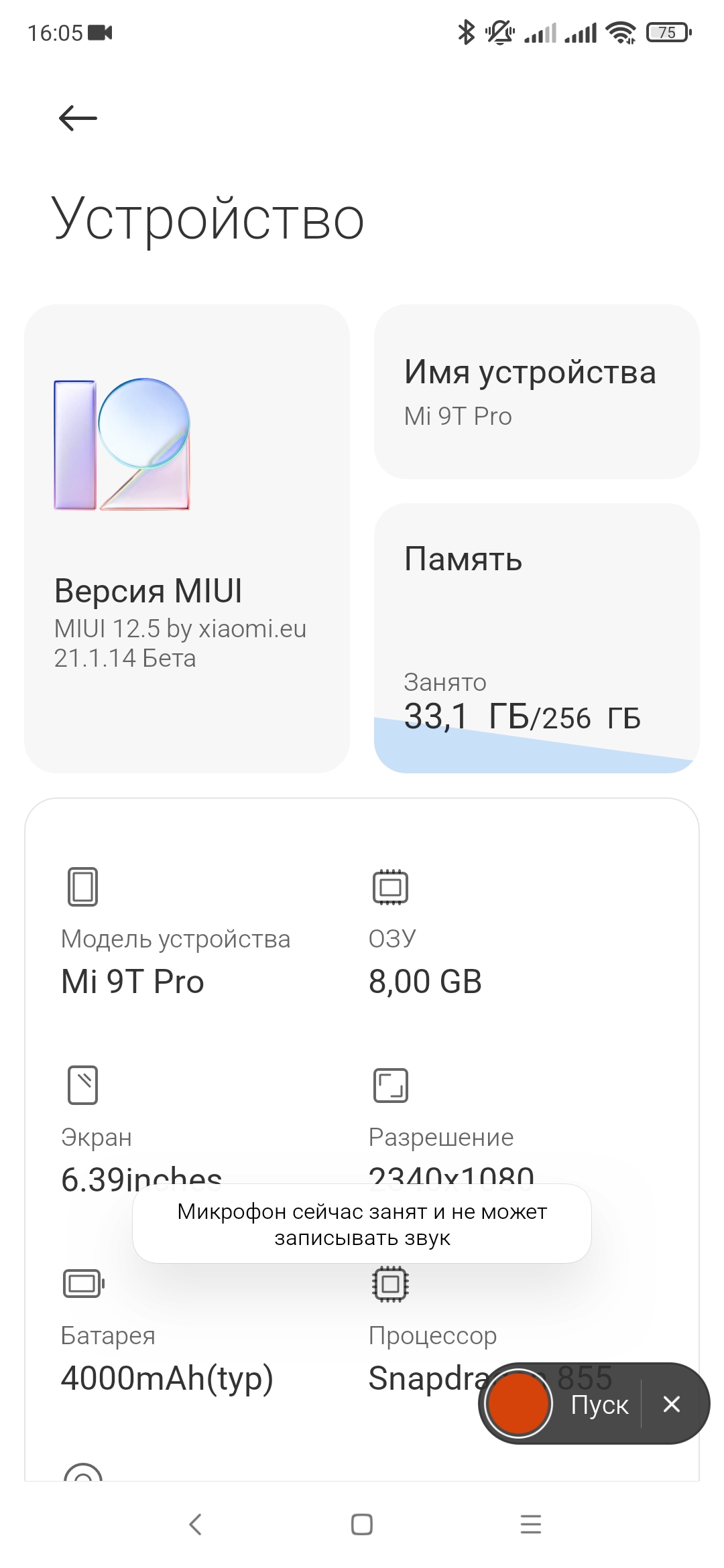Start recording with the red button
This screenshot has height=1568, width=724.
tap(518, 1403)
